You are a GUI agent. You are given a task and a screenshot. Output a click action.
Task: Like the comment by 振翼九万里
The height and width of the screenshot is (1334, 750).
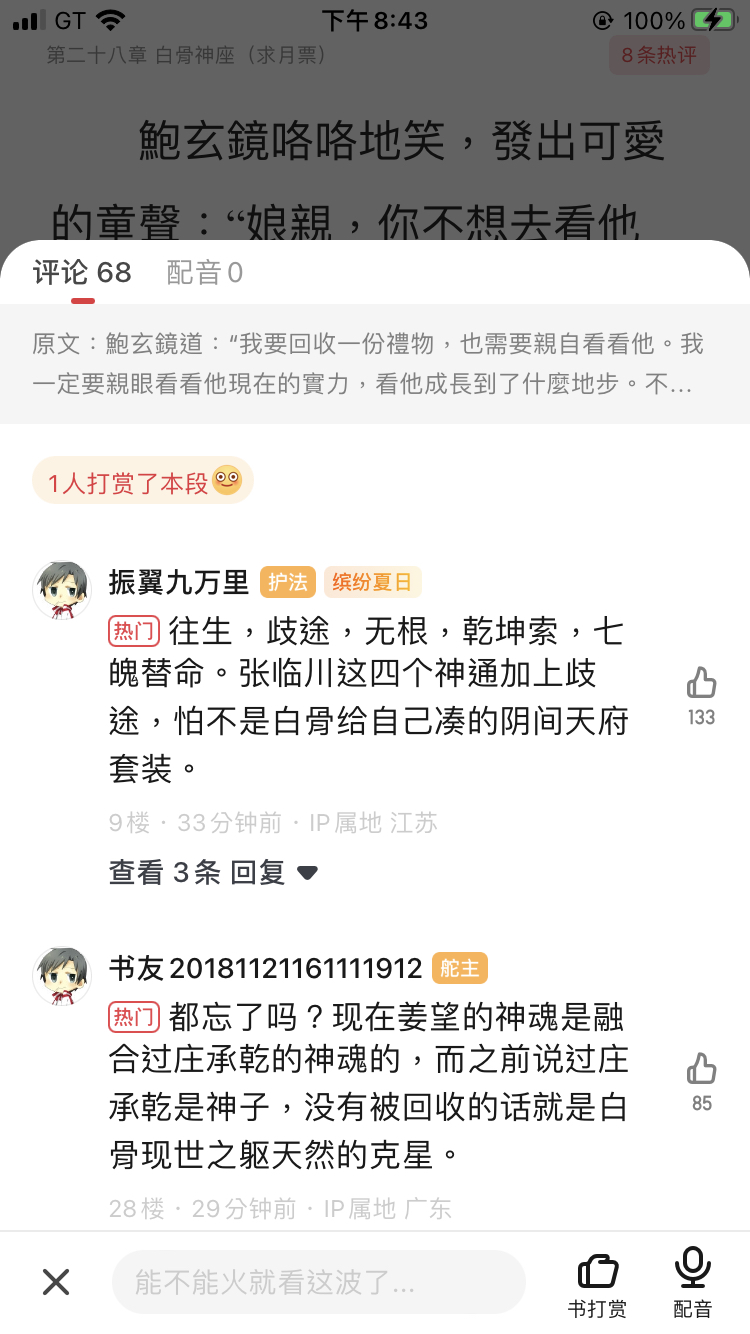[x=701, y=685]
